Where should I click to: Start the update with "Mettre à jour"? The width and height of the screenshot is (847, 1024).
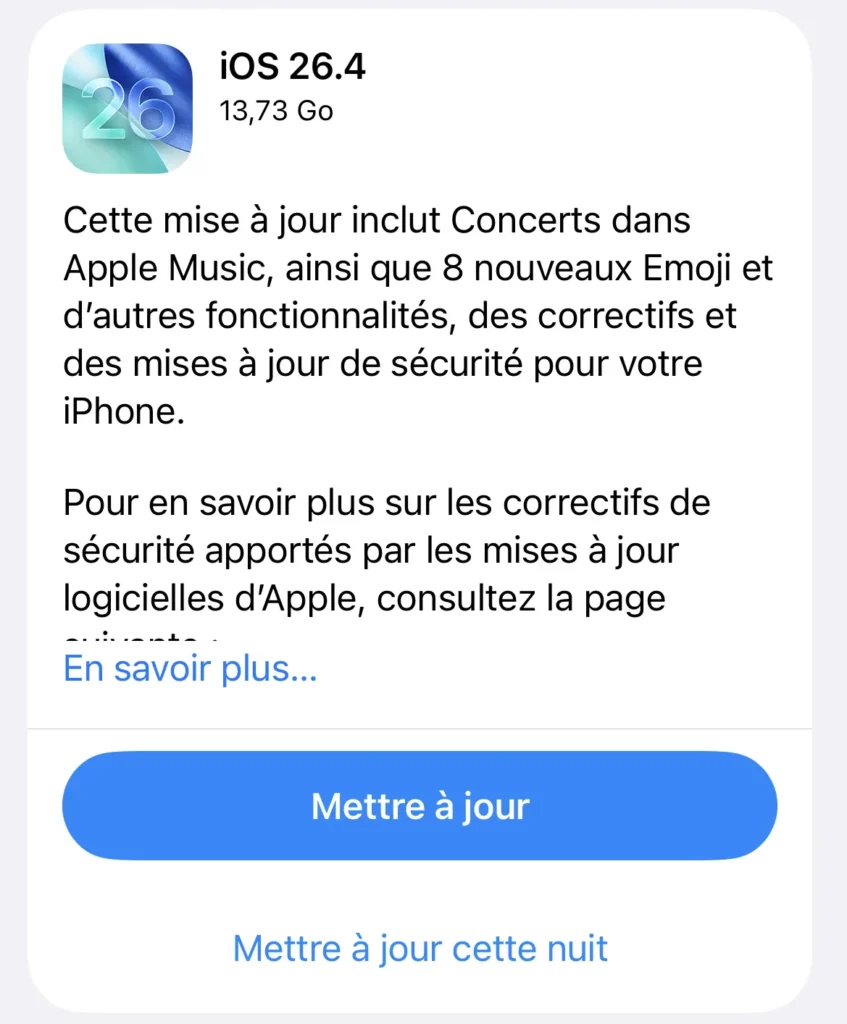click(x=420, y=806)
